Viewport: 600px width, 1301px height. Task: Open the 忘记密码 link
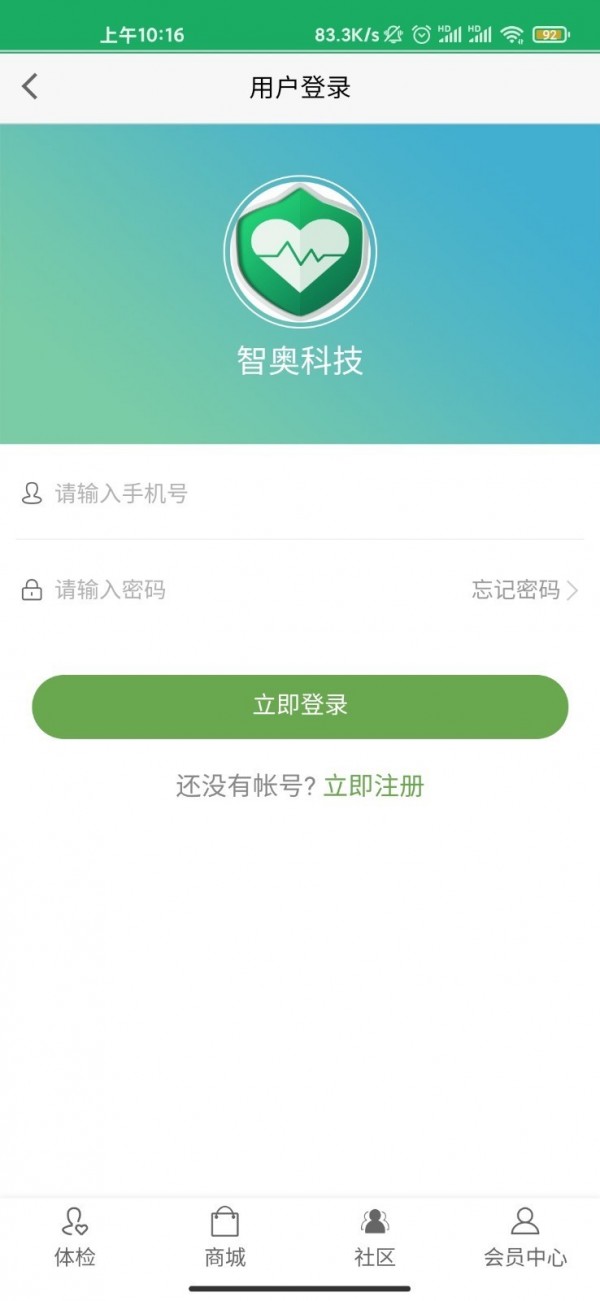point(524,590)
